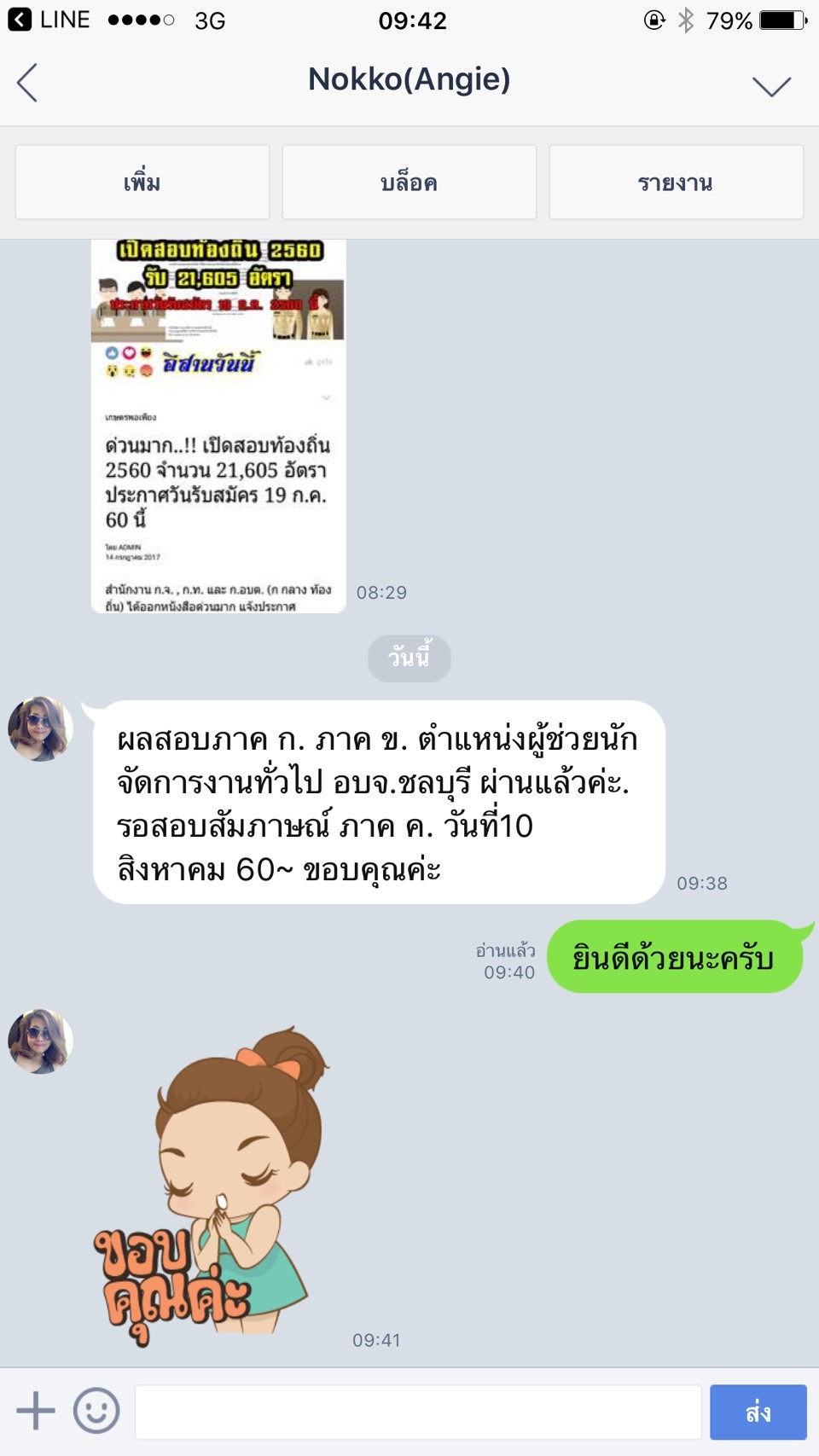Open the emoji and sticker picker
This screenshot has height=1456, width=819.
tap(96, 1411)
